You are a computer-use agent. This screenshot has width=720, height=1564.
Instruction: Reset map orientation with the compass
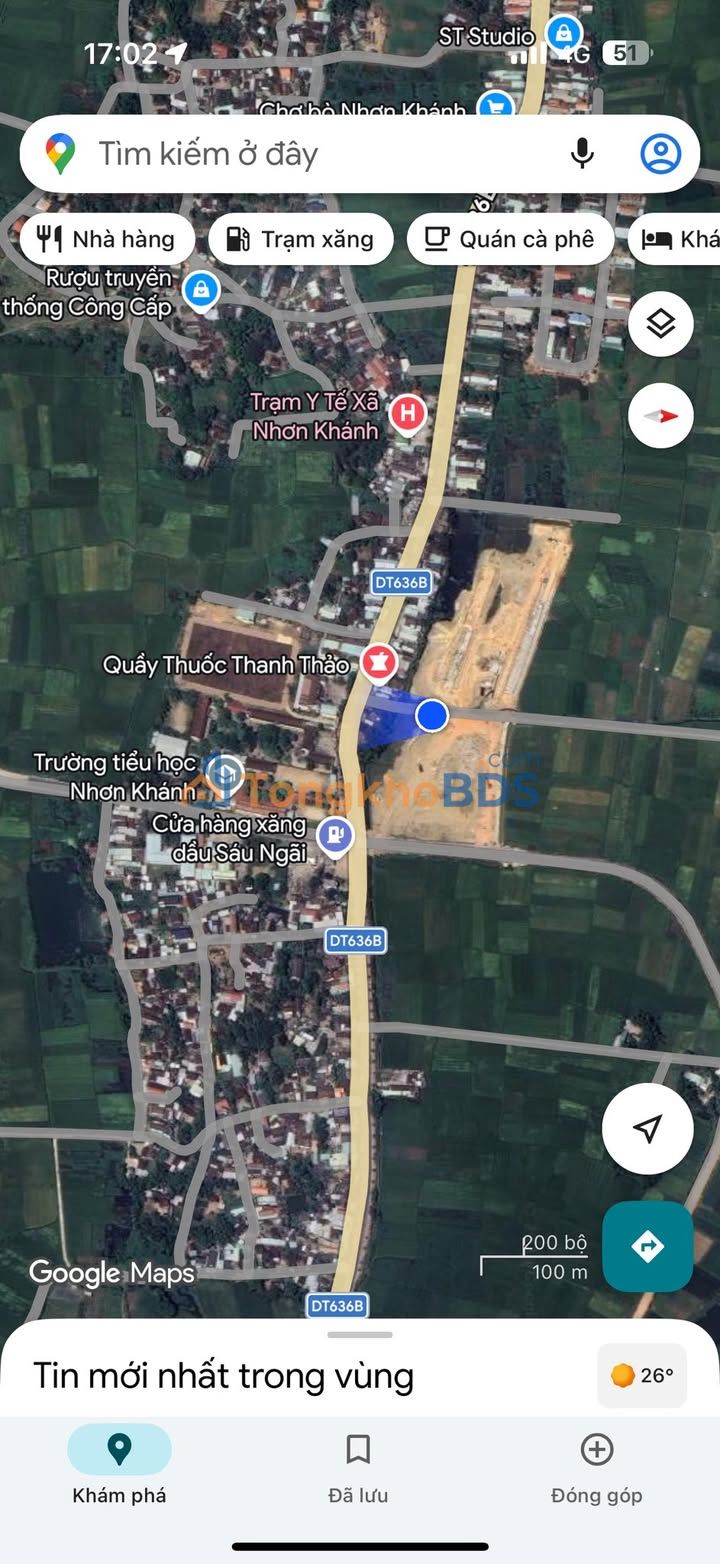(660, 416)
